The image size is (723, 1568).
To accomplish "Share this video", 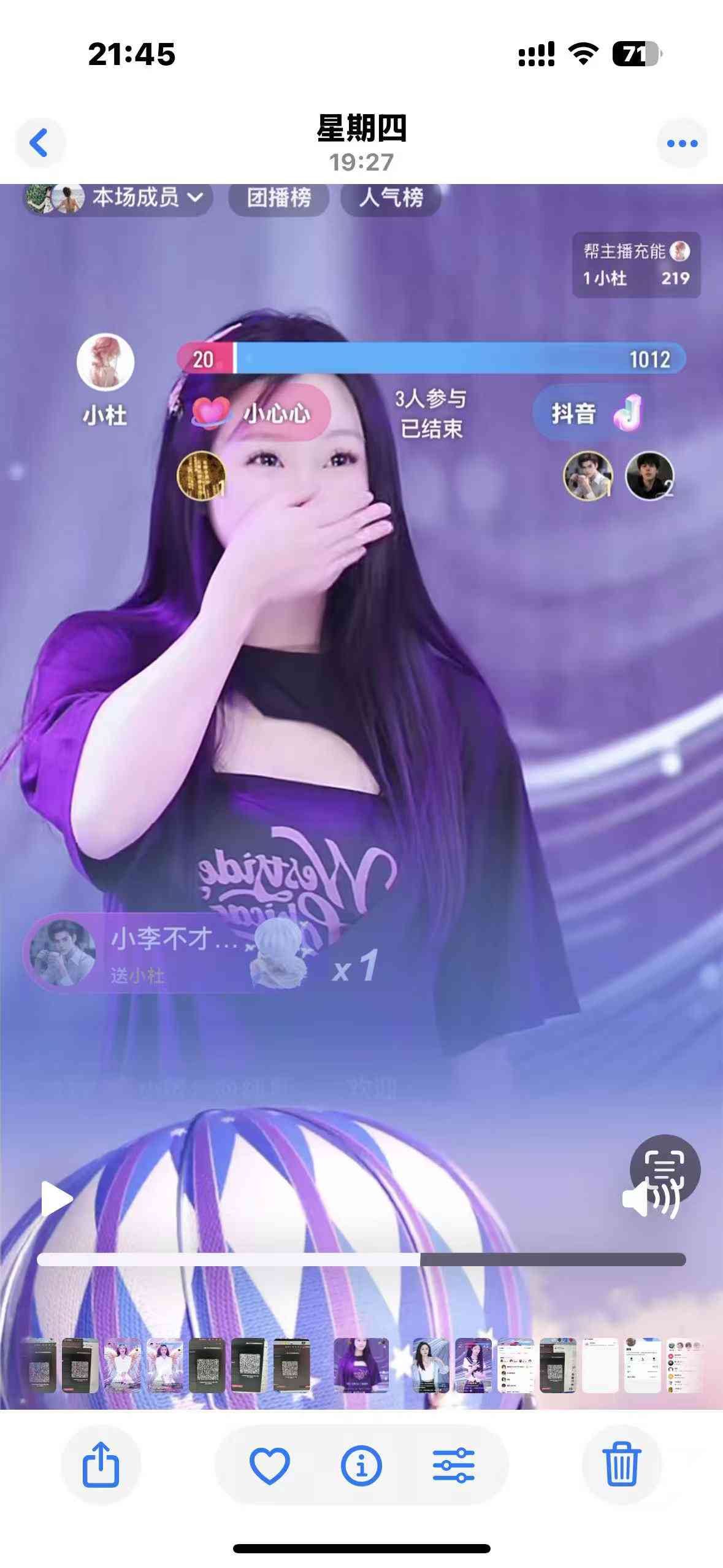I will [101, 1464].
